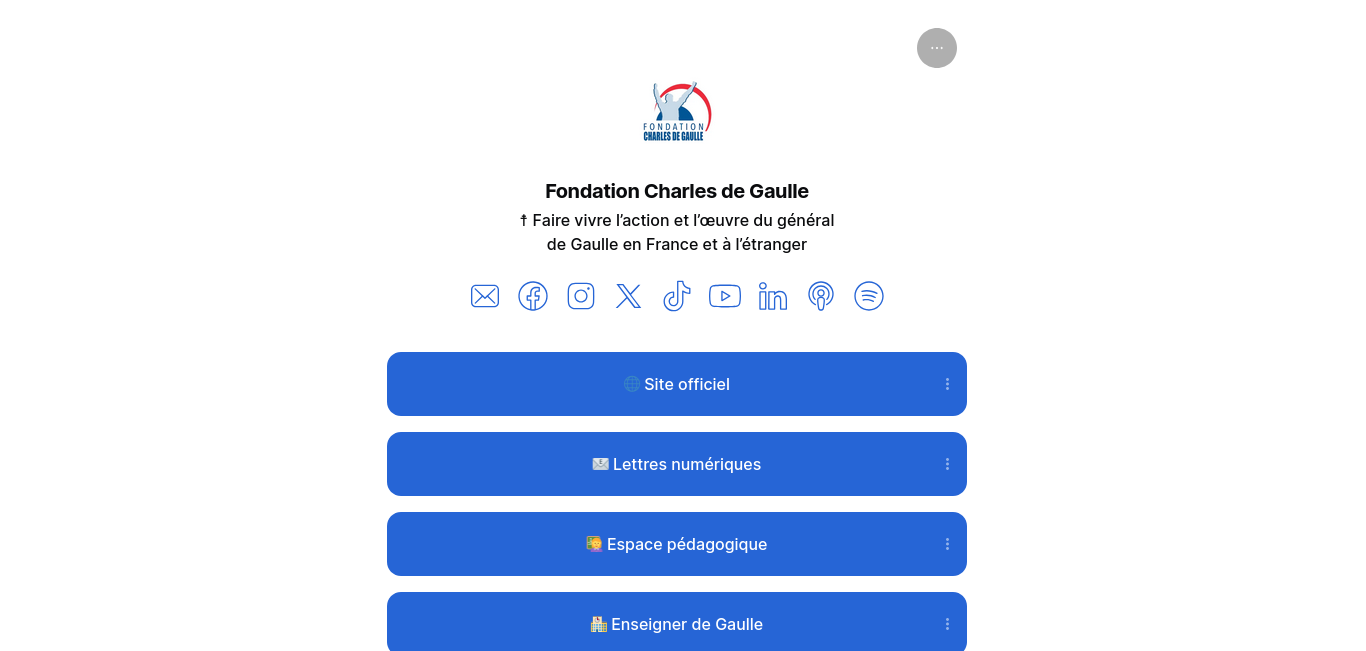Viewport: 1366px width, 651px height.
Task: Go to Espace pédagogique
Action: tap(676, 544)
